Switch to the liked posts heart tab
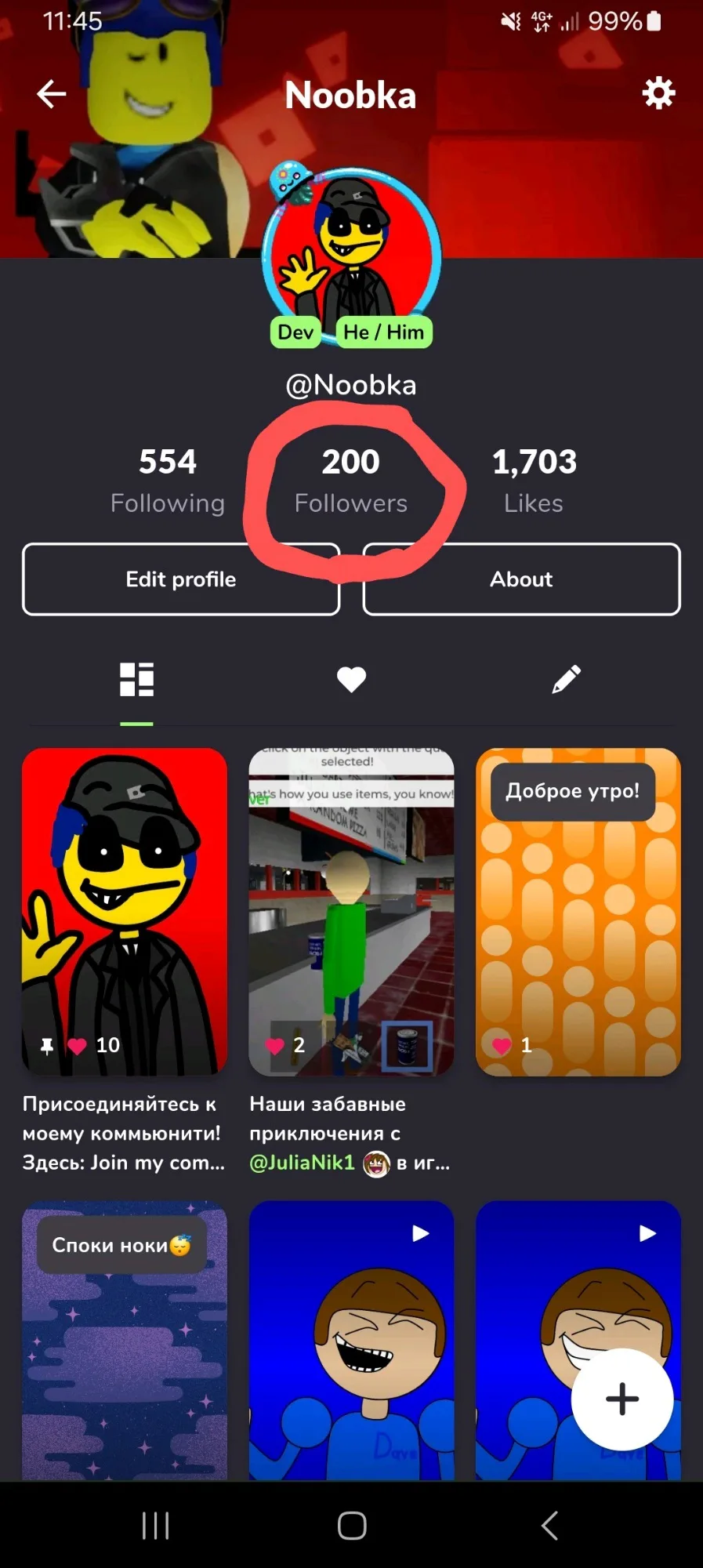 pyautogui.click(x=351, y=680)
